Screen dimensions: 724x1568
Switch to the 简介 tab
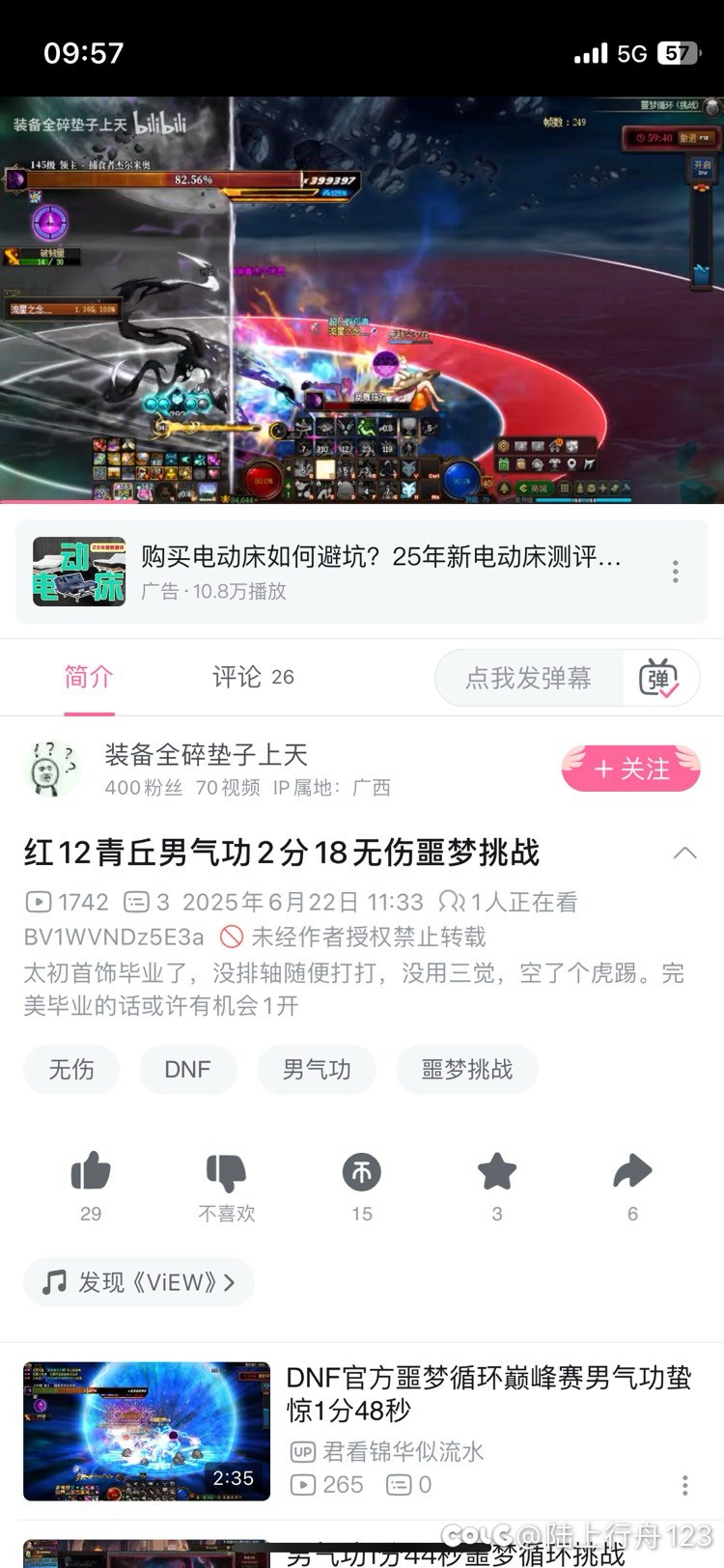coord(89,677)
